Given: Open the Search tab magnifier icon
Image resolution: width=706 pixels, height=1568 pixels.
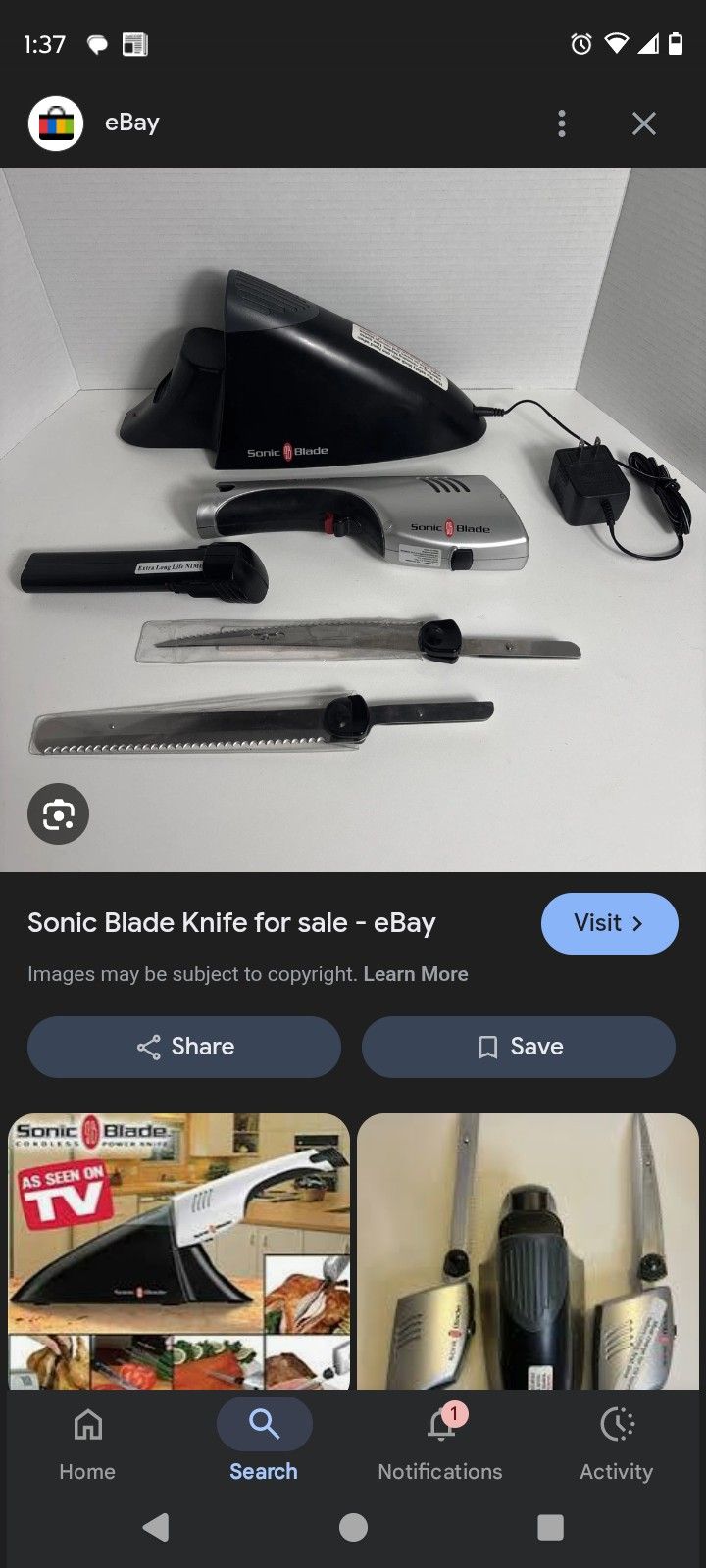Looking at the screenshot, I should 263,1423.
